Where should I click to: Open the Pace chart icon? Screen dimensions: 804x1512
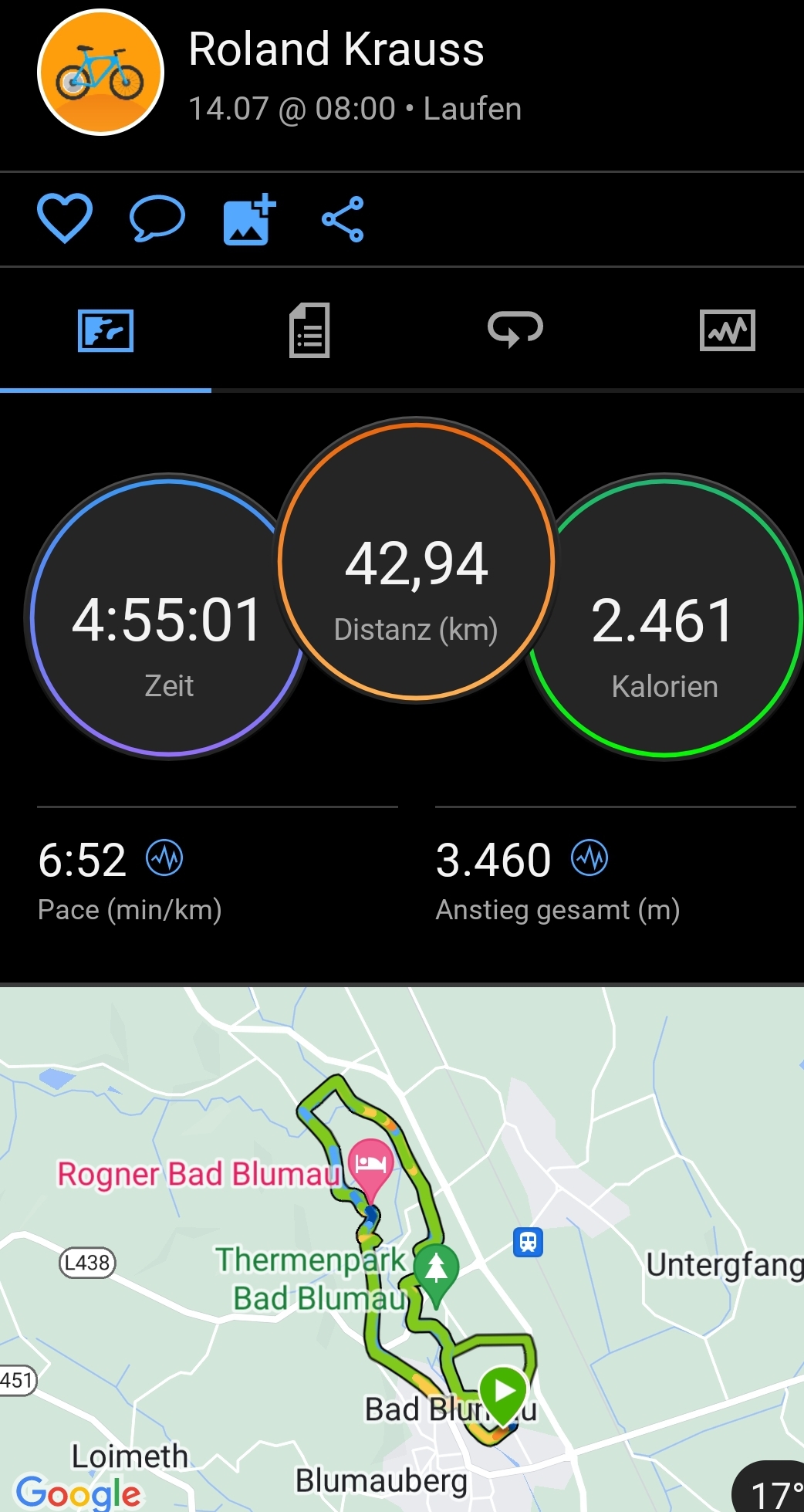[164, 858]
